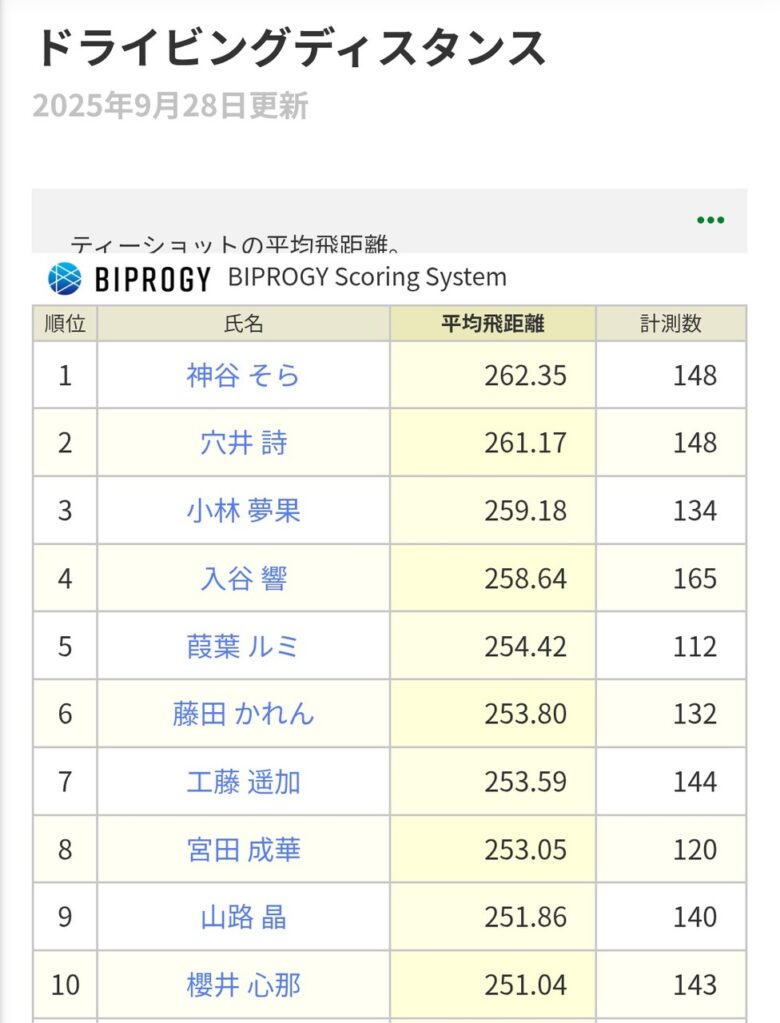The height and width of the screenshot is (1023, 780).
Task: View the profile of 山路 晶
Action: click(243, 917)
